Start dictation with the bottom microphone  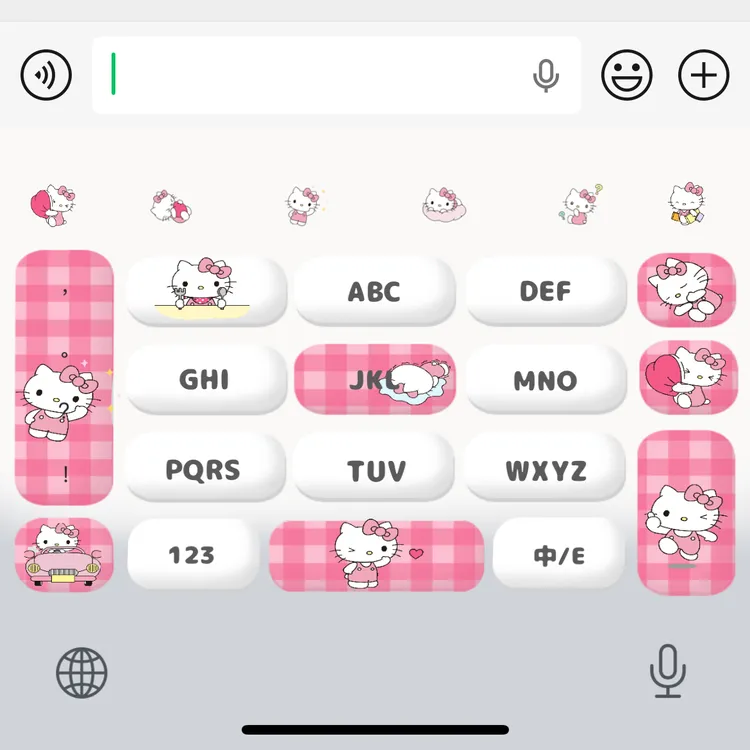point(668,671)
